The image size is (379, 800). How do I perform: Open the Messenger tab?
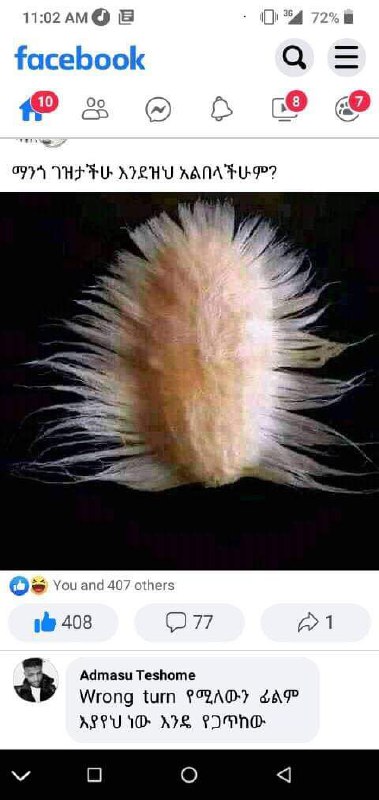[x=158, y=109]
